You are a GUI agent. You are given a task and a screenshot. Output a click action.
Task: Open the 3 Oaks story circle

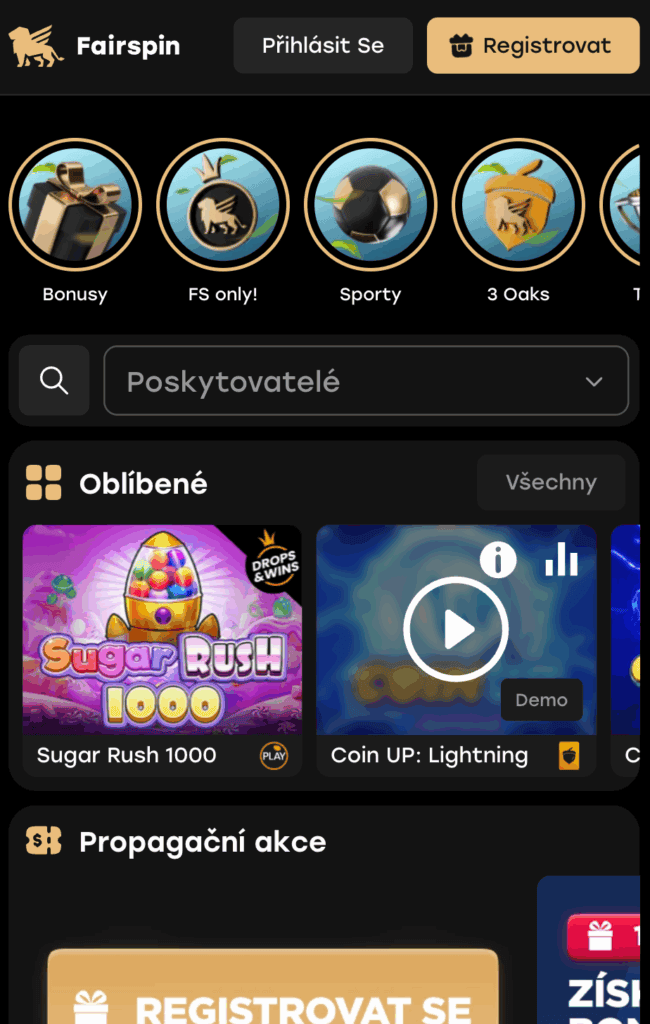coord(518,205)
